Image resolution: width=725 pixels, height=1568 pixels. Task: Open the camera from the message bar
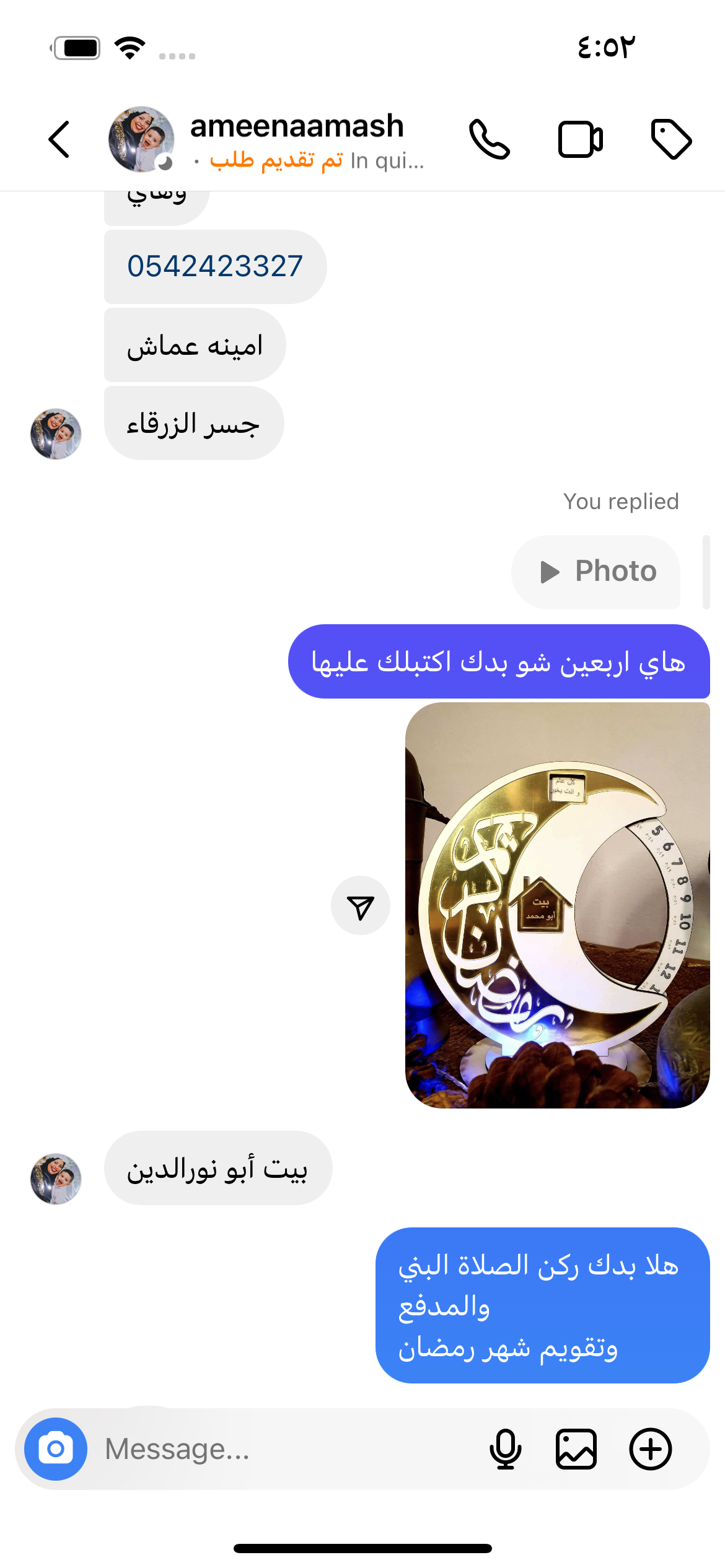pos(56,1448)
